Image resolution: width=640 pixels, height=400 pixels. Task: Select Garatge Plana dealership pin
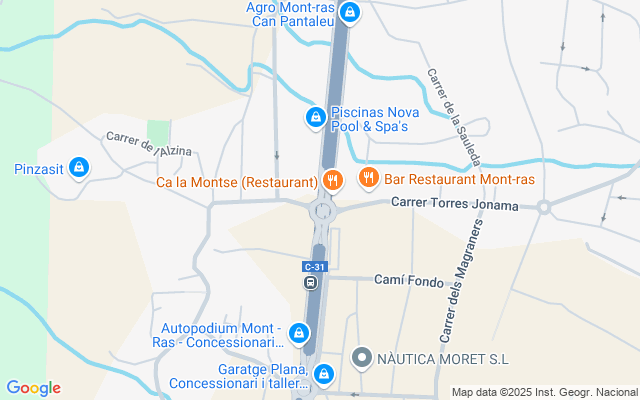tap(323, 375)
